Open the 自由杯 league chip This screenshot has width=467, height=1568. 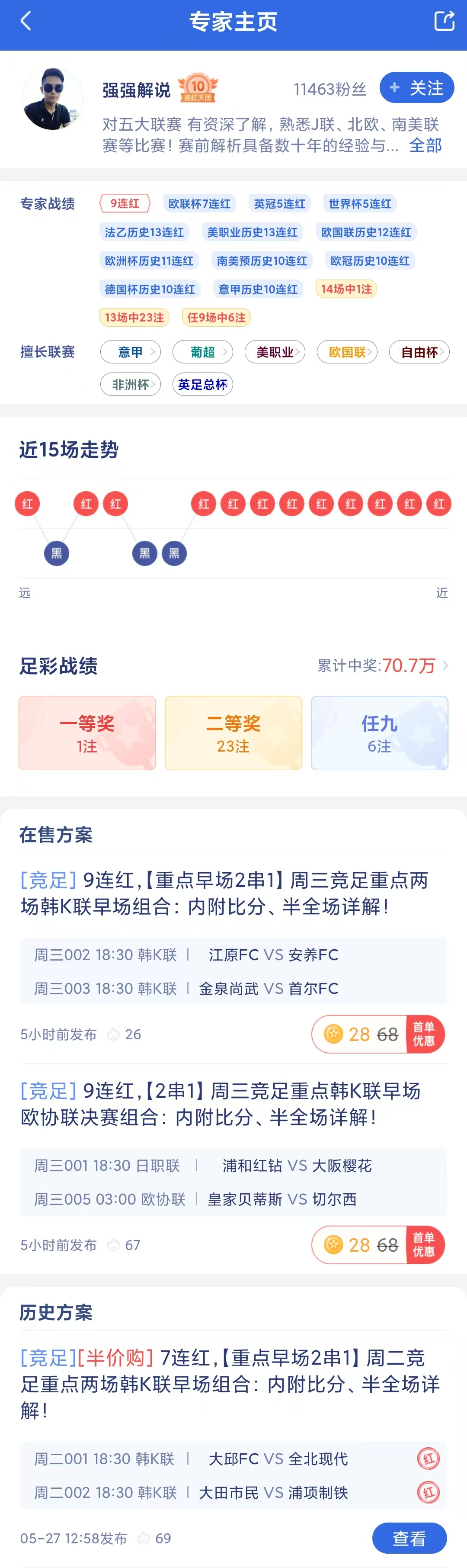[419, 352]
